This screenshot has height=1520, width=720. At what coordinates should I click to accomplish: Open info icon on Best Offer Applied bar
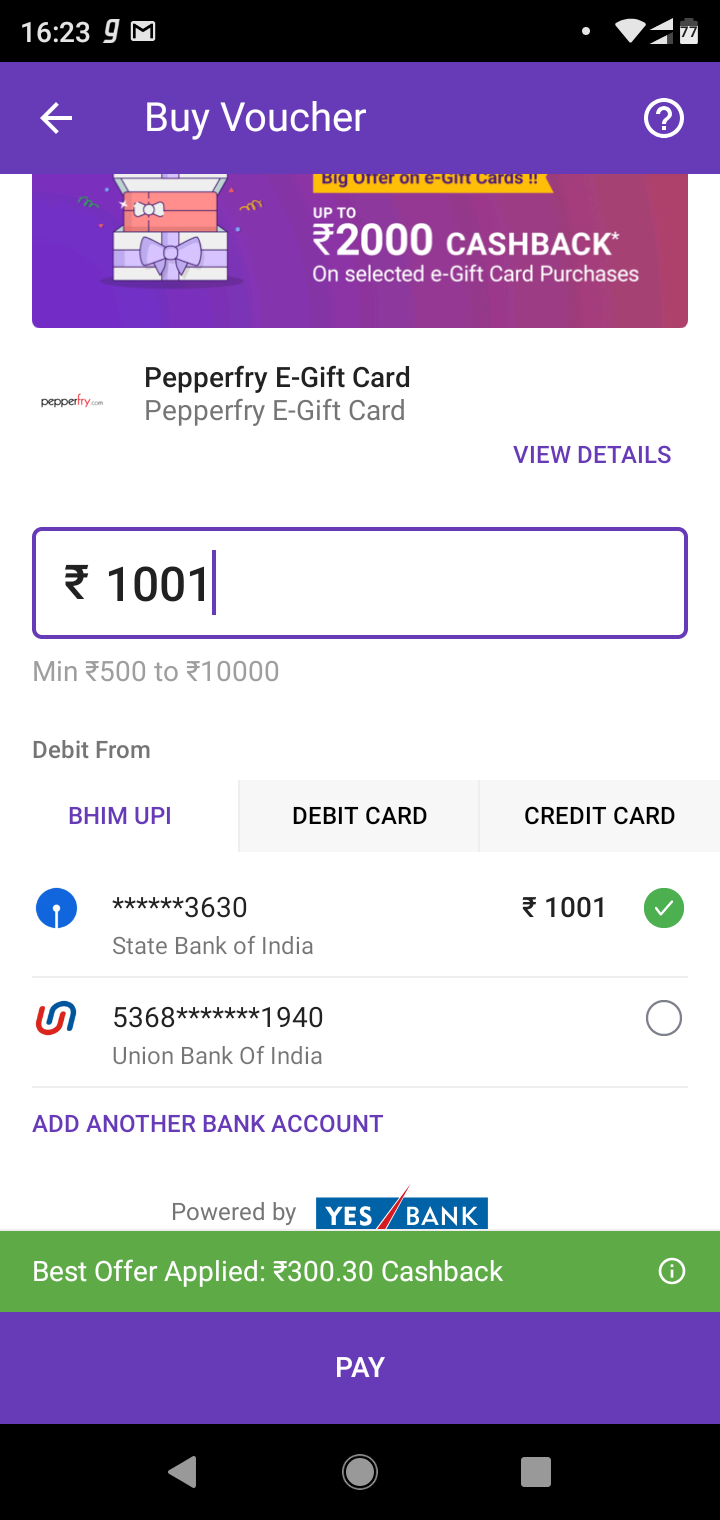pos(672,1271)
